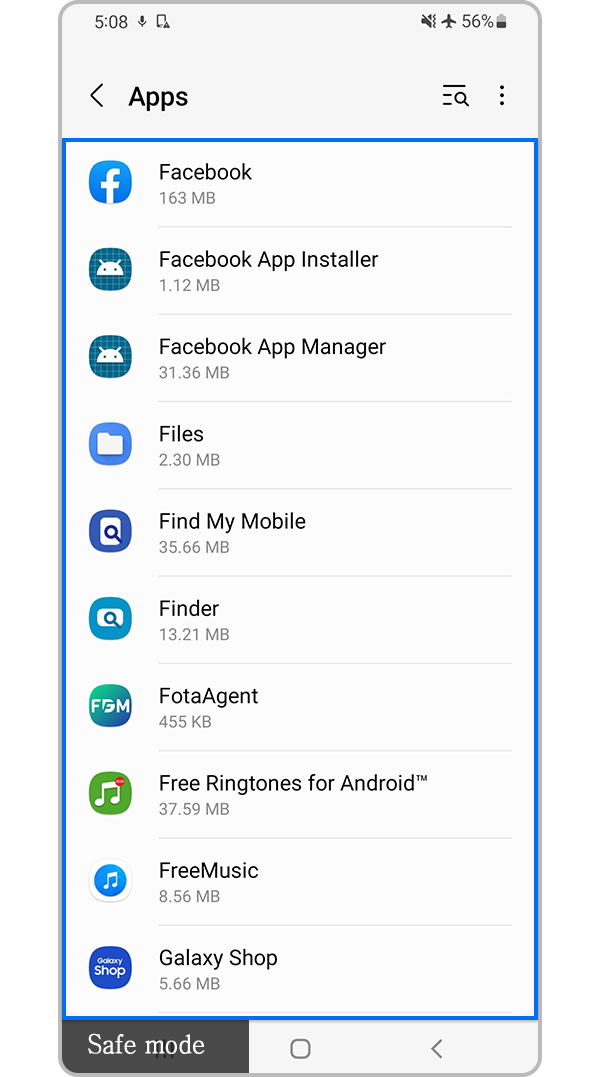Viewport: 600px width, 1077px height.
Task: Select the Finder app row
Action: (300, 620)
